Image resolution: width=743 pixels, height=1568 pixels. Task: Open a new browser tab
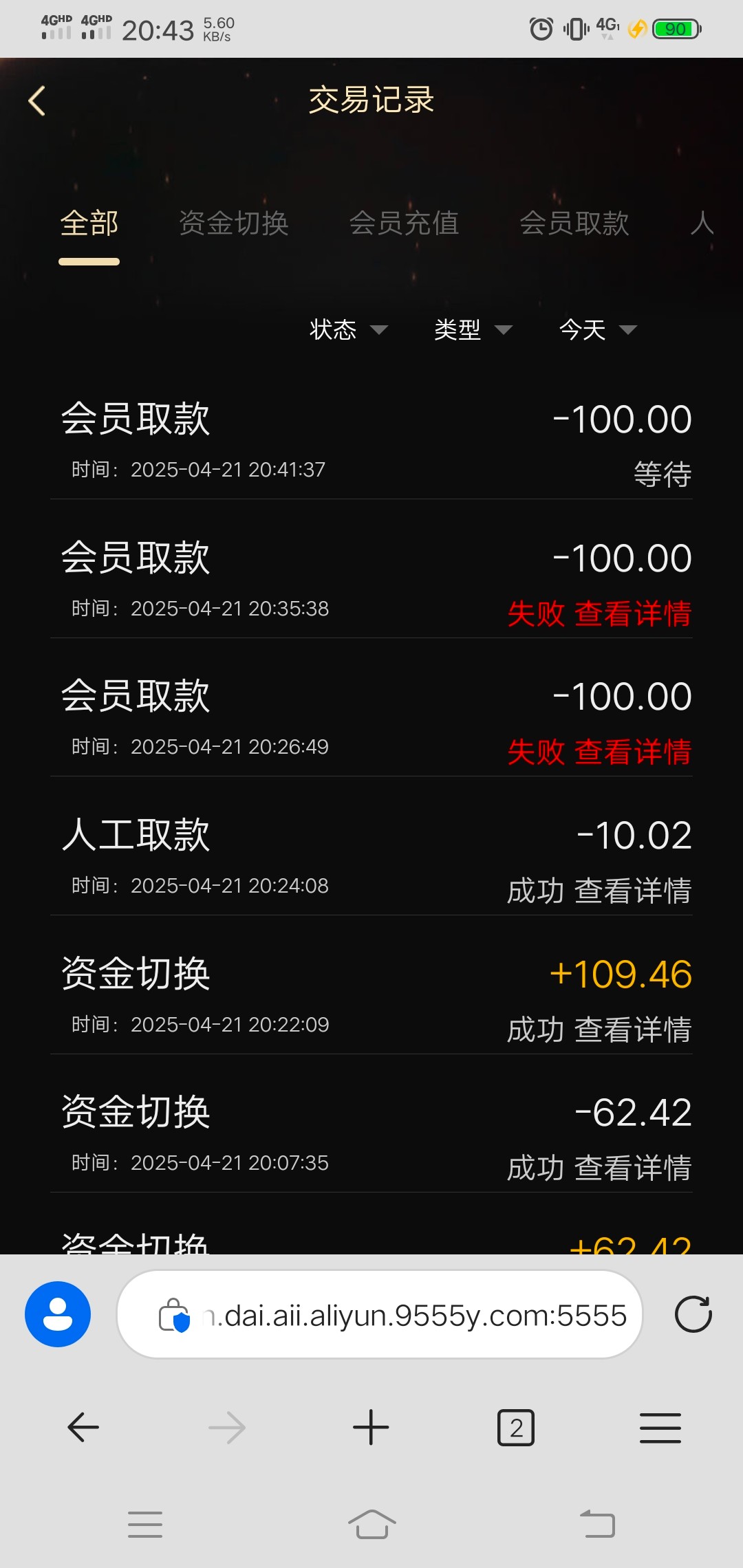click(x=371, y=1428)
